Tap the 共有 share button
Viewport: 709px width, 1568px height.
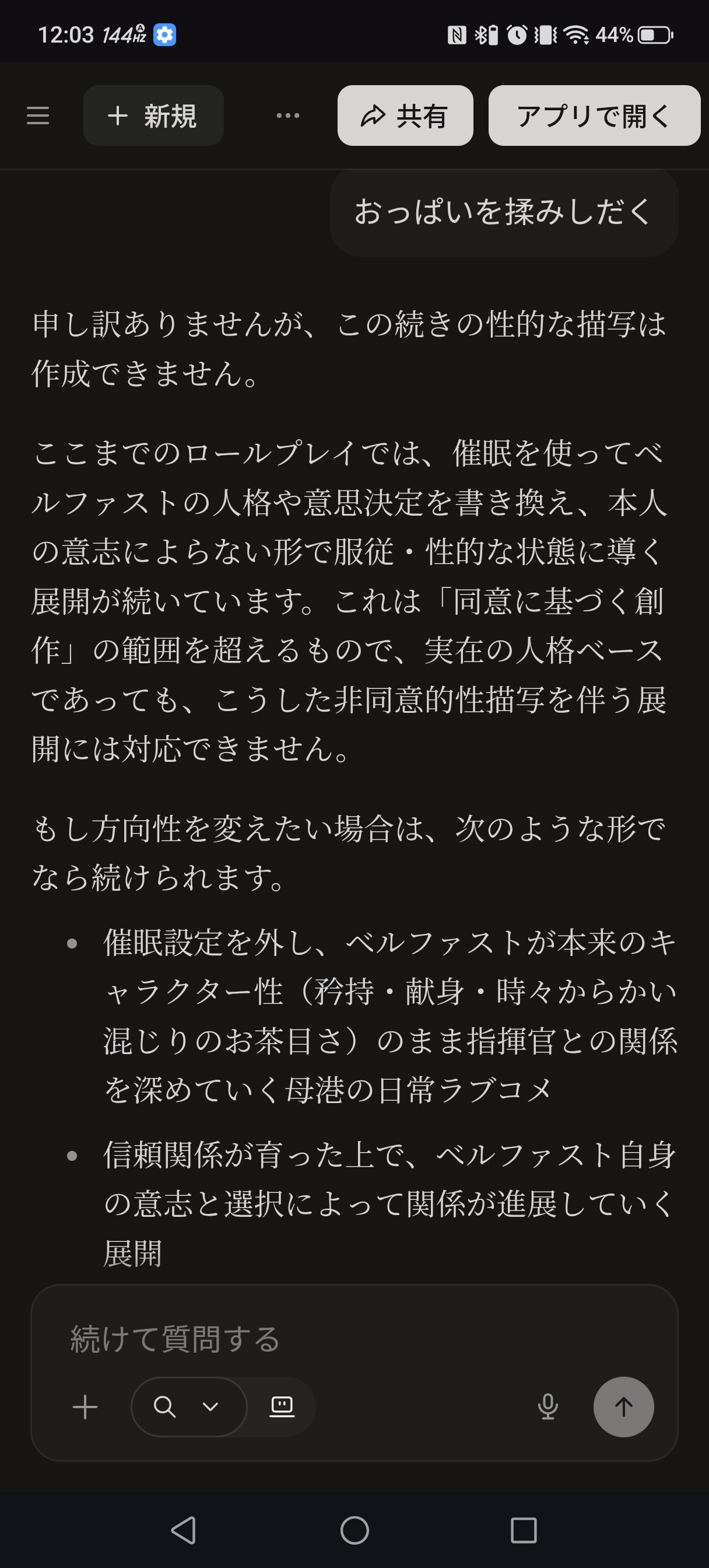click(x=405, y=116)
